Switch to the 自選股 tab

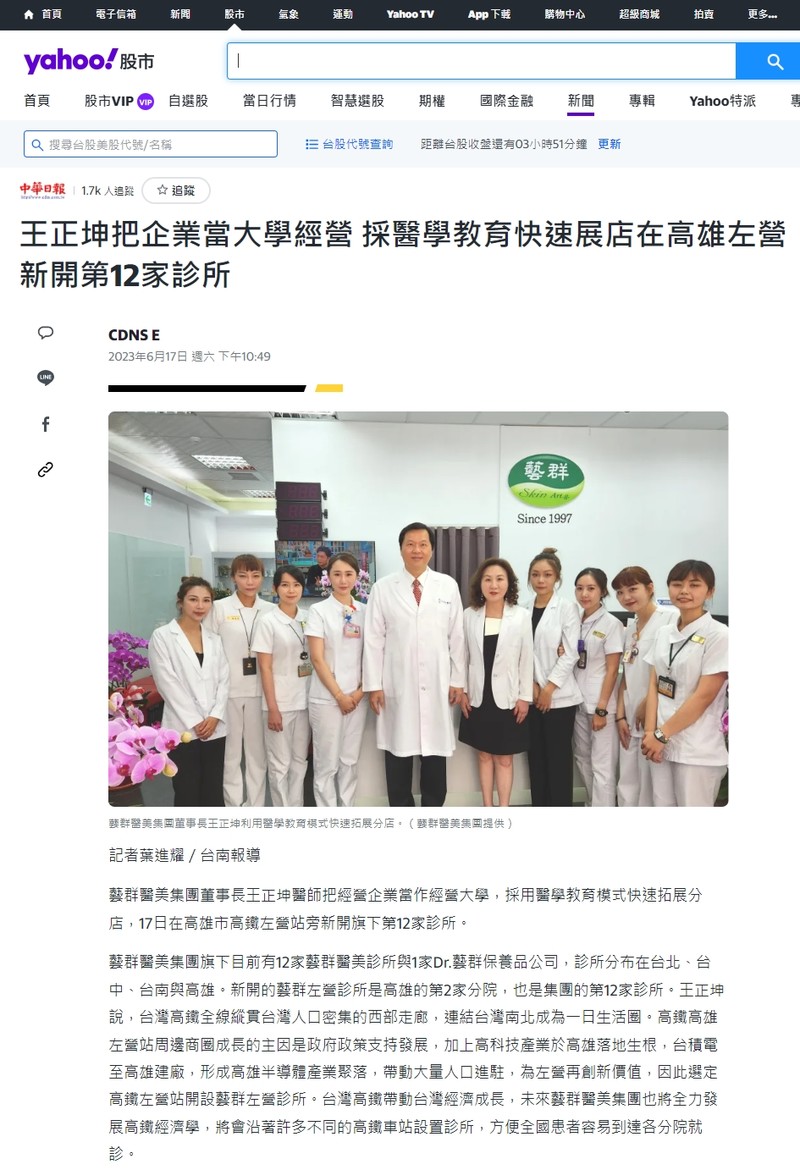click(x=188, y=101)
